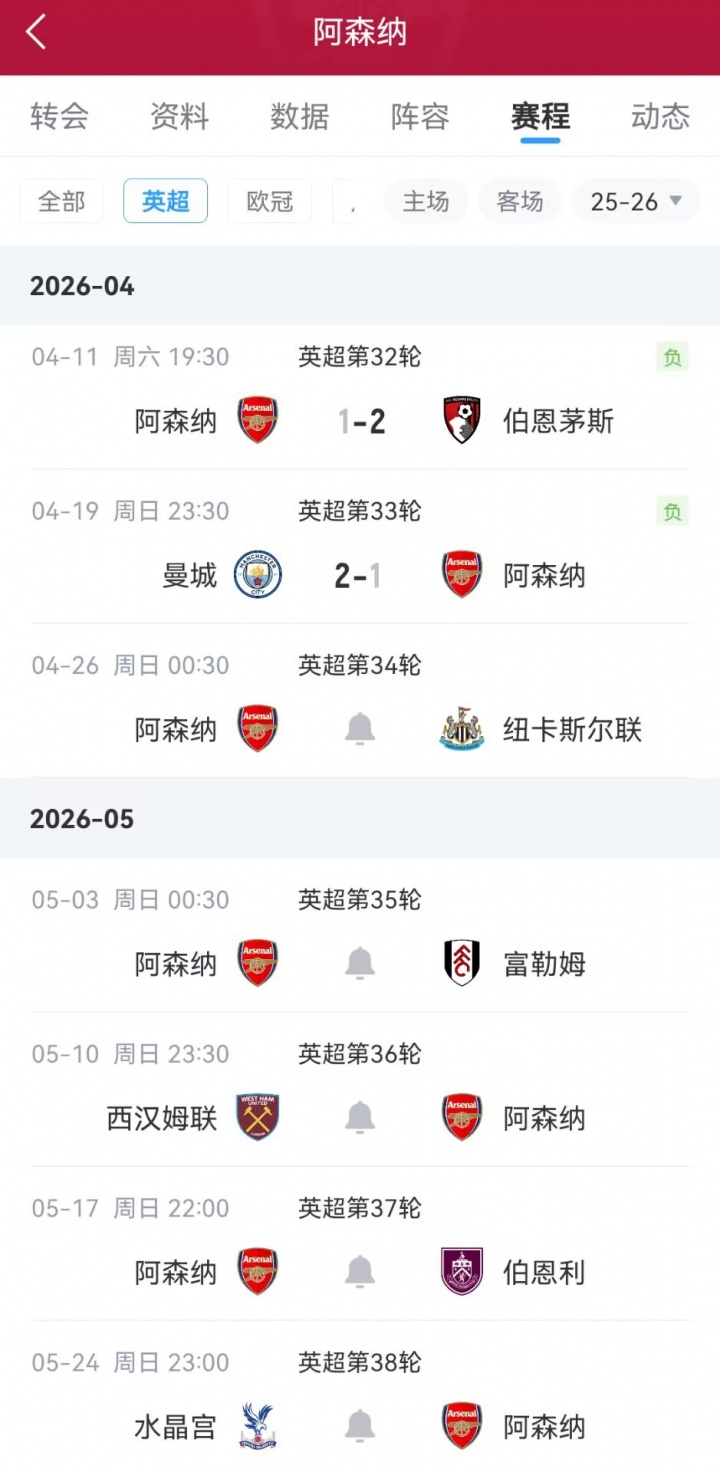Open the 阵容 tab
The image size is (720, 1472).
(x=420, y=116)
